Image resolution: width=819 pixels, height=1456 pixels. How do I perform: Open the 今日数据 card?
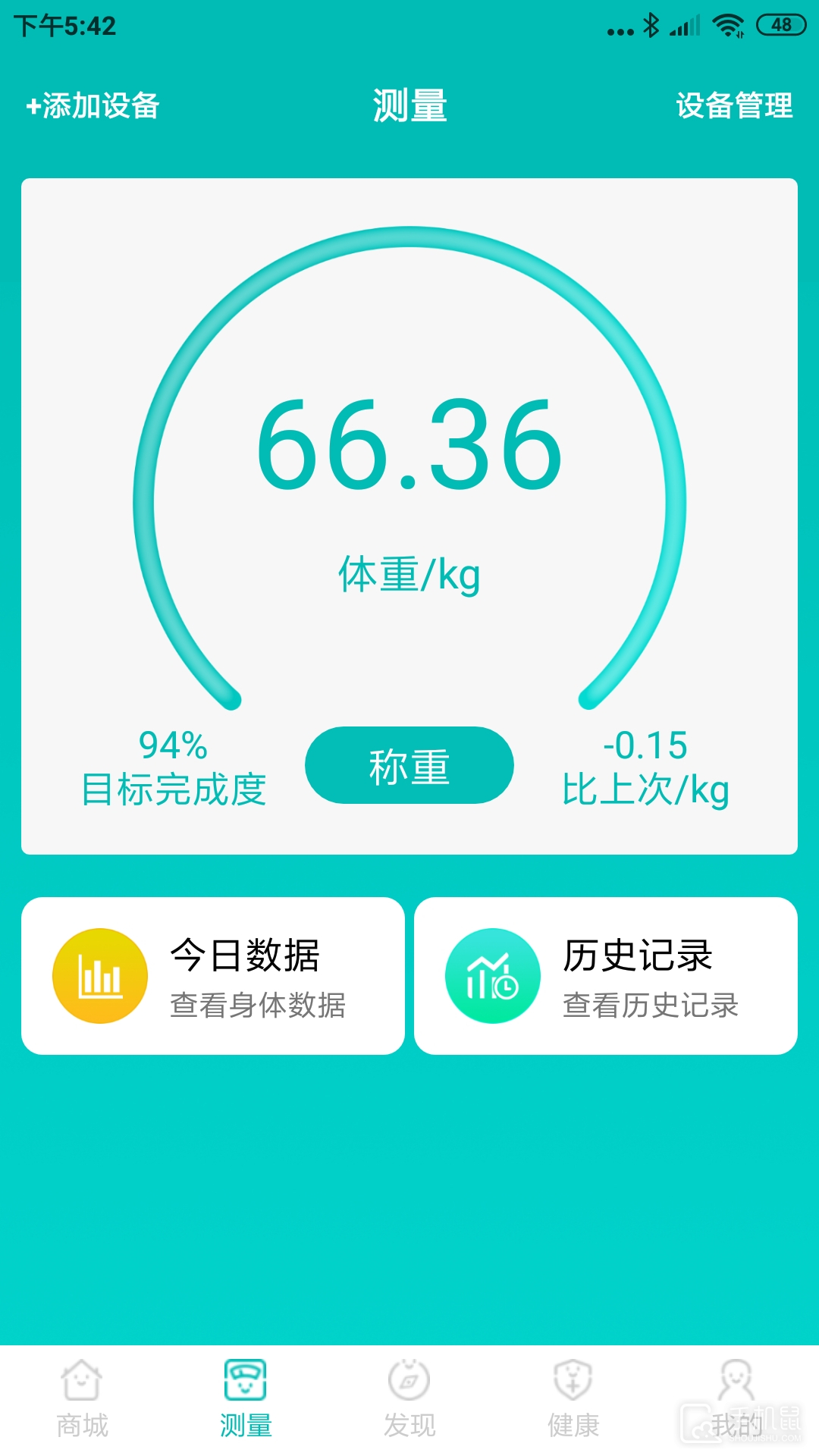click(213, 976)
